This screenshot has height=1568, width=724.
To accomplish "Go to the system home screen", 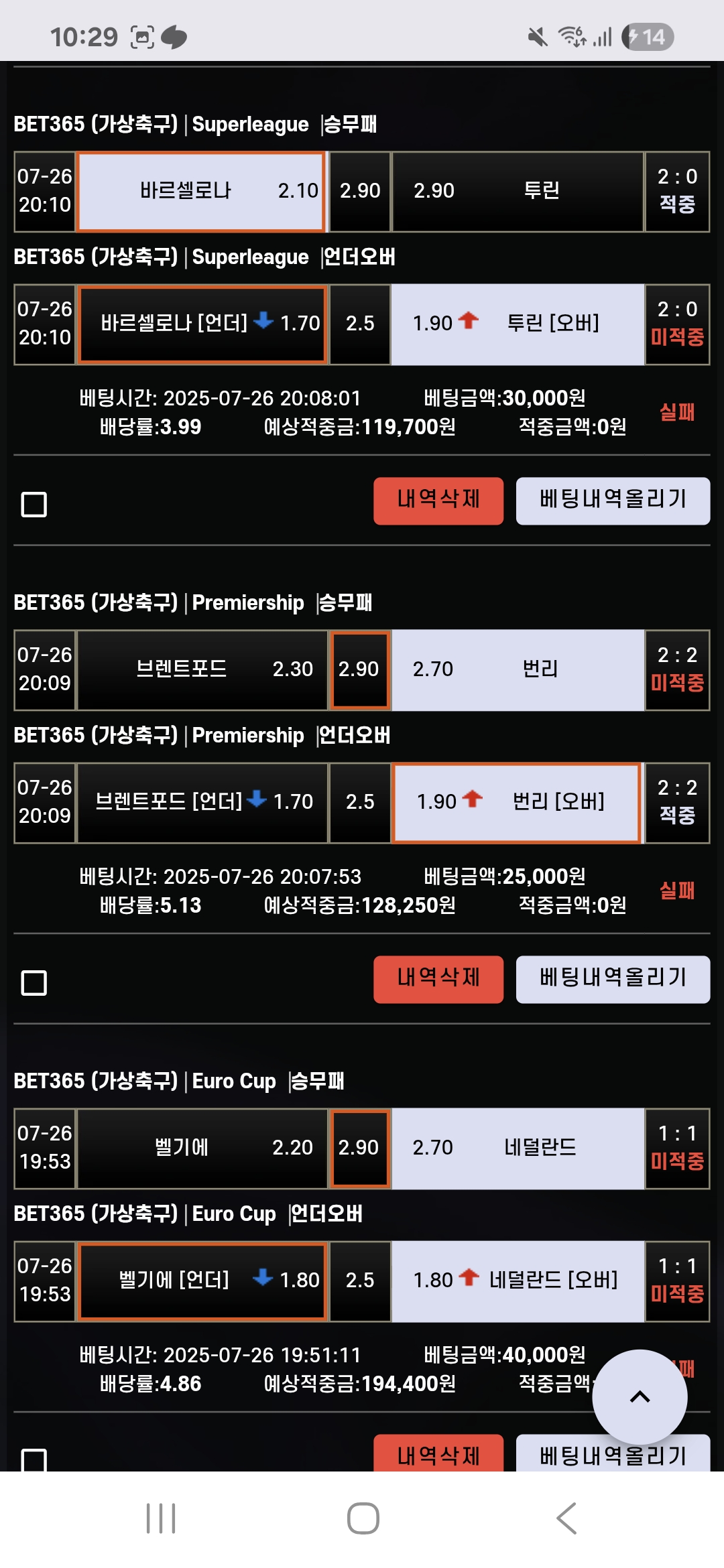I will pos(363,1518).
